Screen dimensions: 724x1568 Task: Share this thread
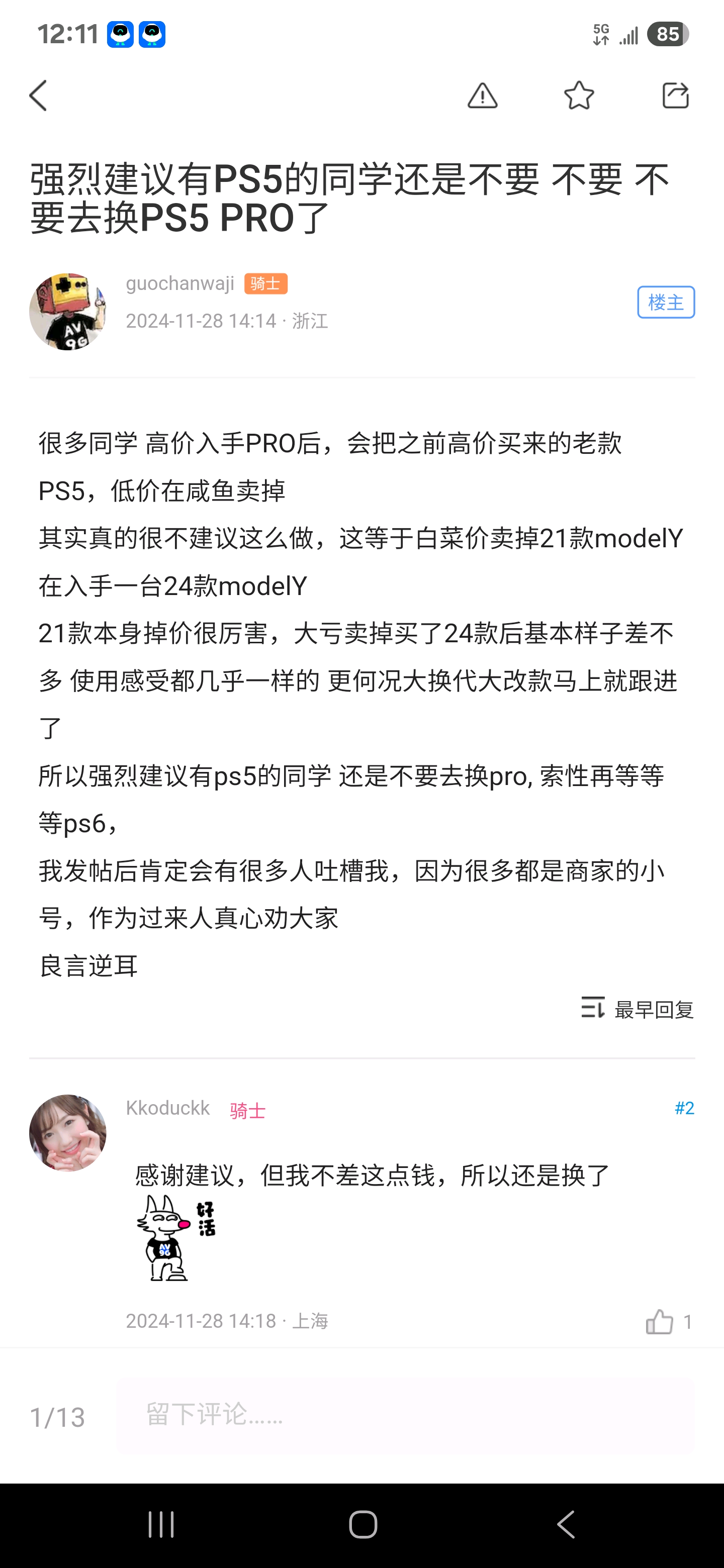(x=675, y=95)
